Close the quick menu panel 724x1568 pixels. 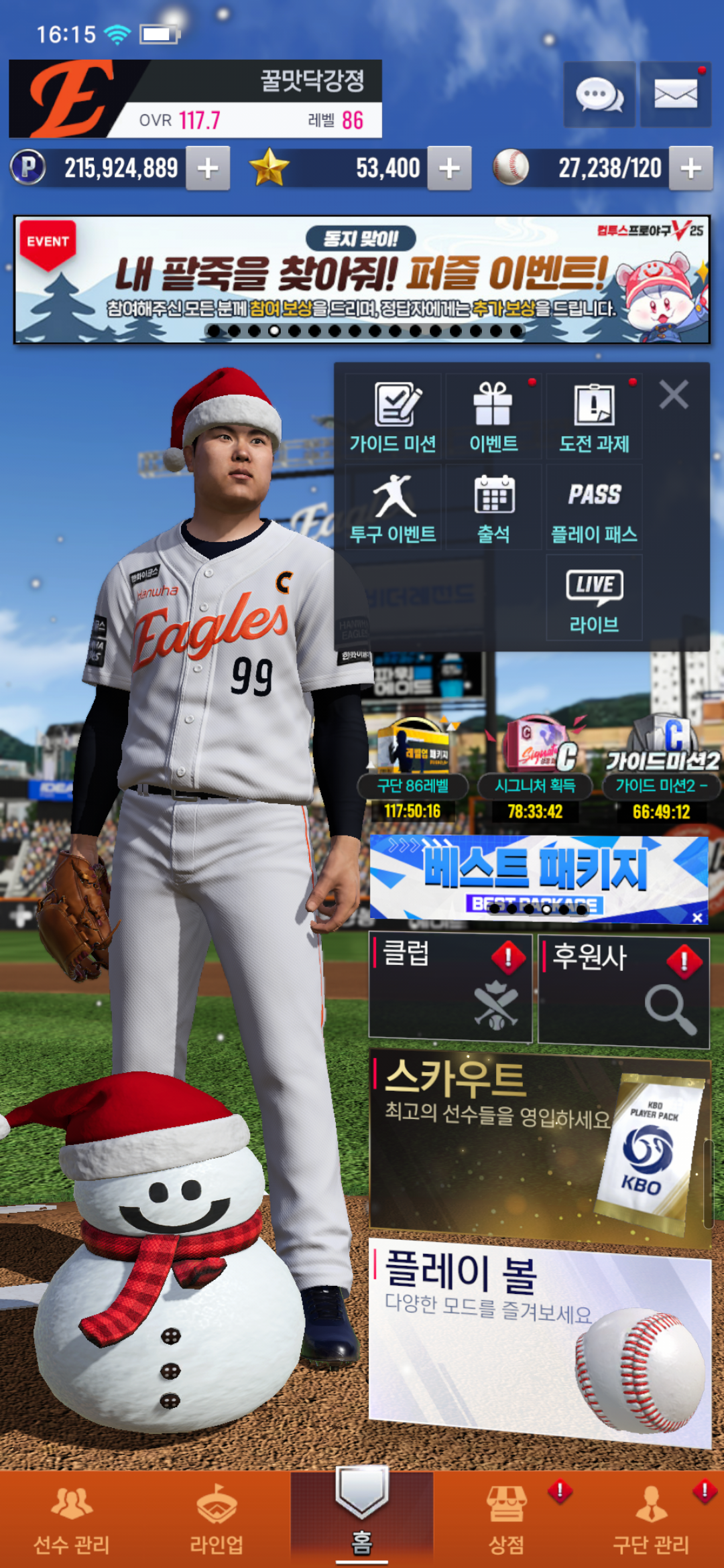click(x=674, y=395)
